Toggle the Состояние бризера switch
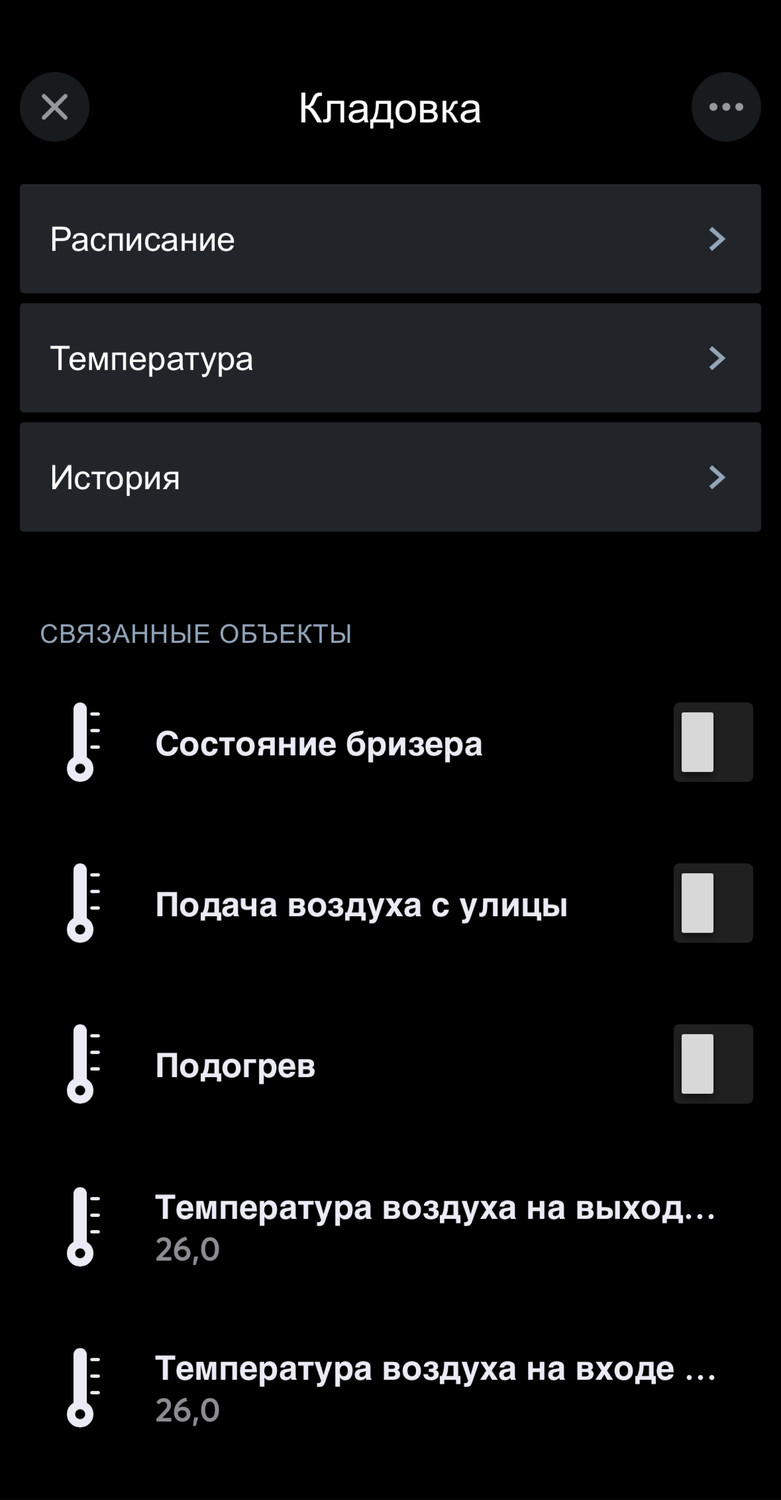 (x=712, y=743)
